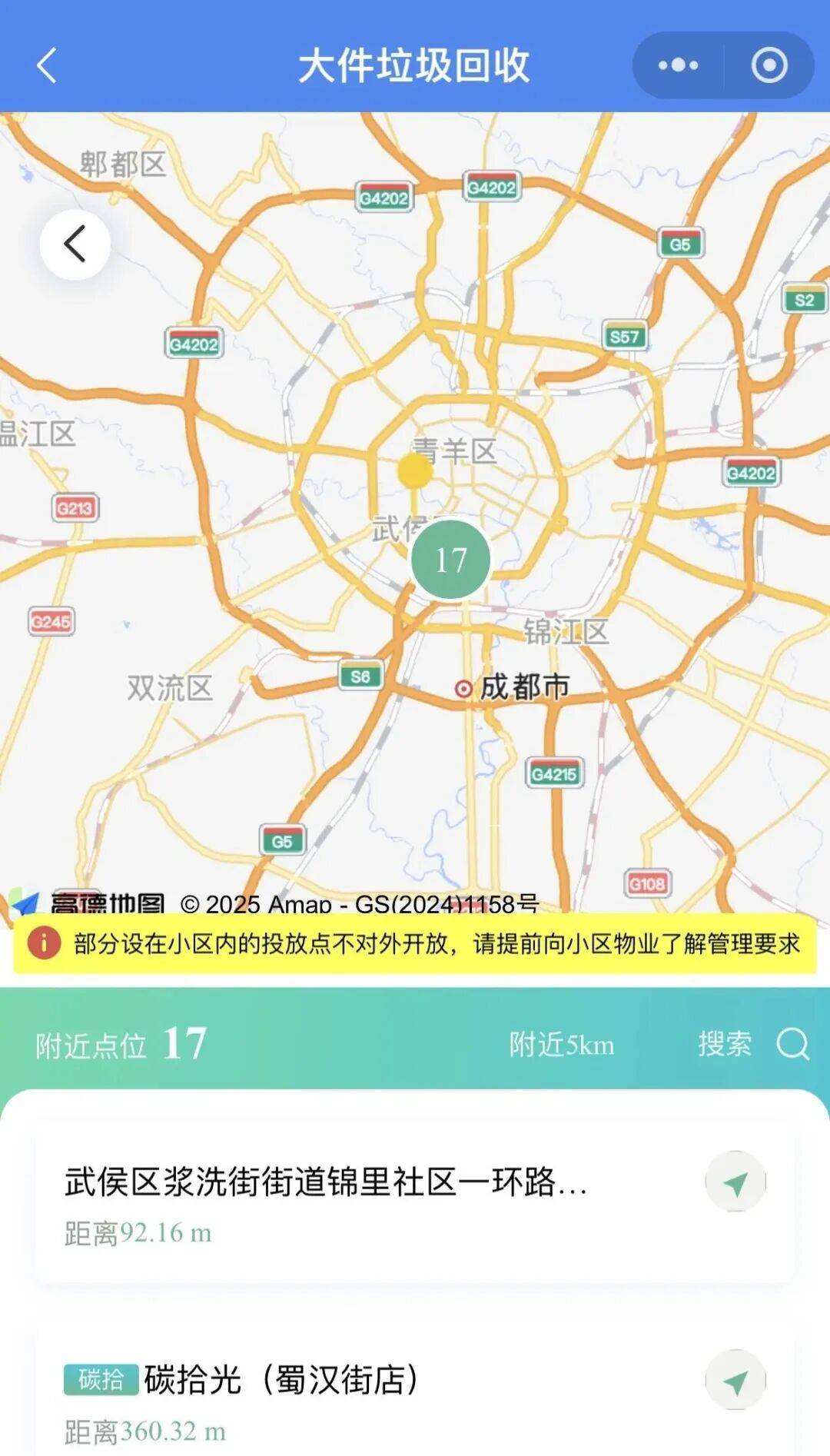
Task: Start navigation to 碳拾光（蜀汉街店）
Action: [x=735, y=1381]
